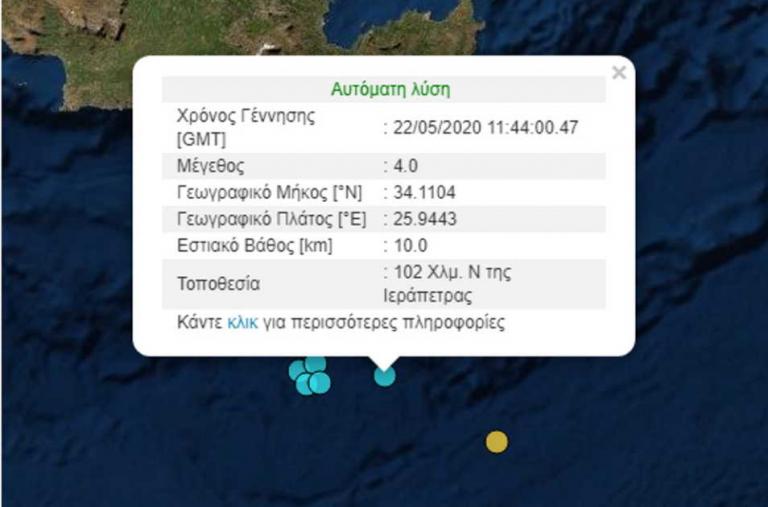Screen dimensions: 768x507
Task: Tap the cyan marker below the popup pointer
Action: point(385,376)
